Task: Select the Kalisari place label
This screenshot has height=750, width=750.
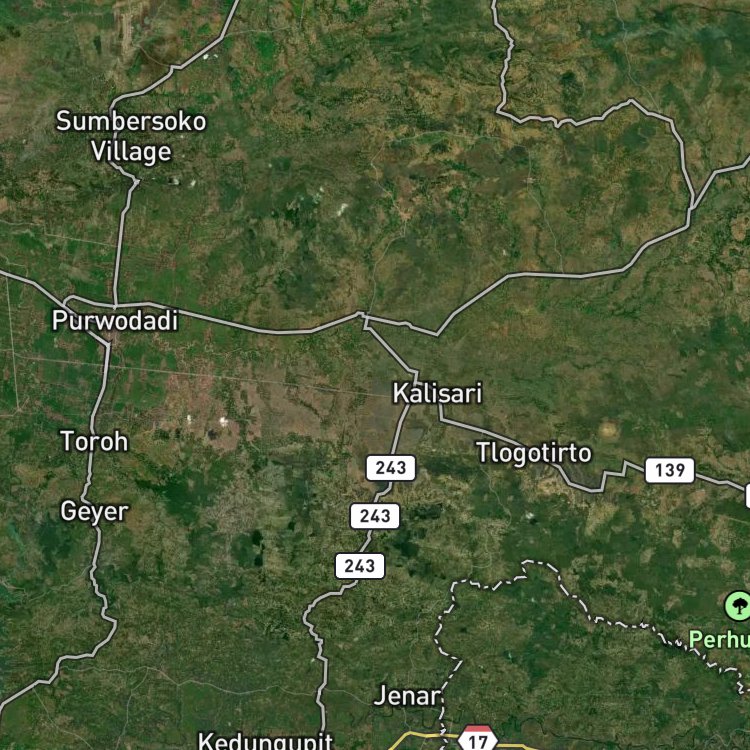Action: (x=437, y=393)
